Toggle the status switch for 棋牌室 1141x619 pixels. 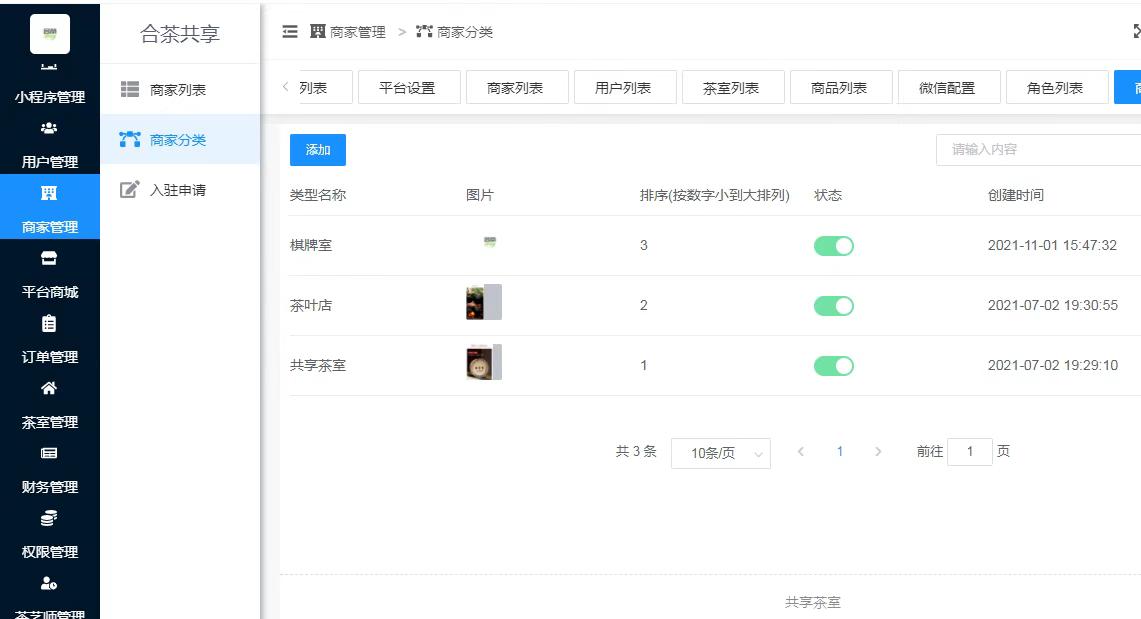(833, 246)
